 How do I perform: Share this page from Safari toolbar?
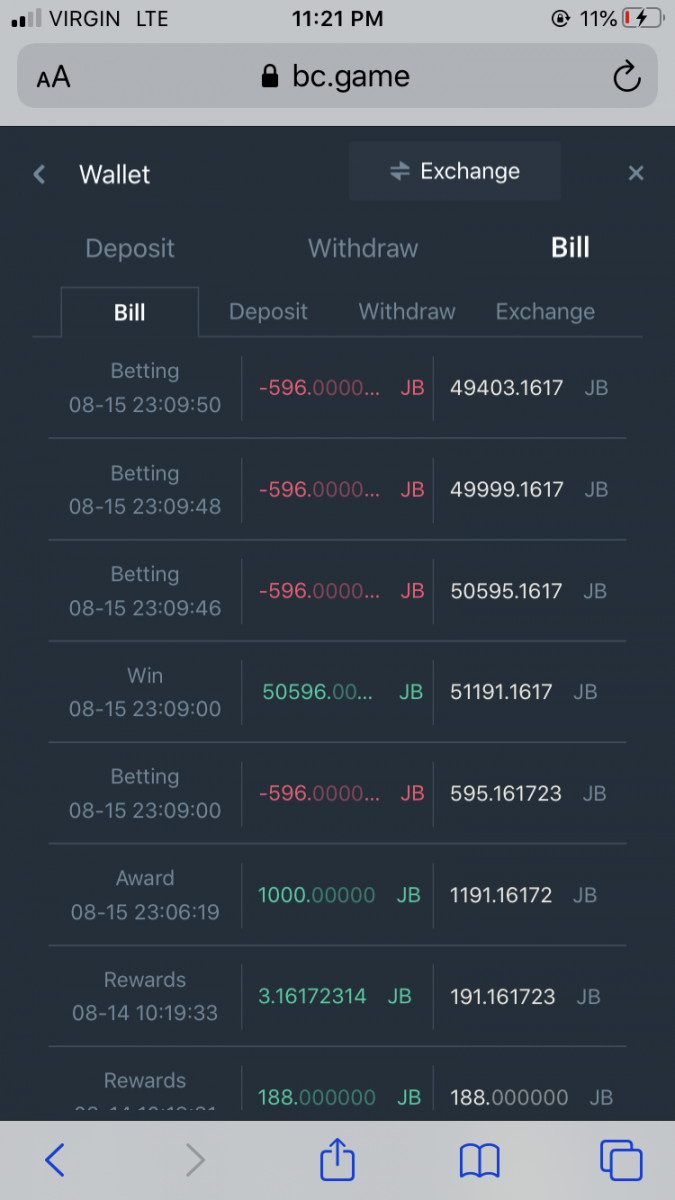tap(337, 1160)
